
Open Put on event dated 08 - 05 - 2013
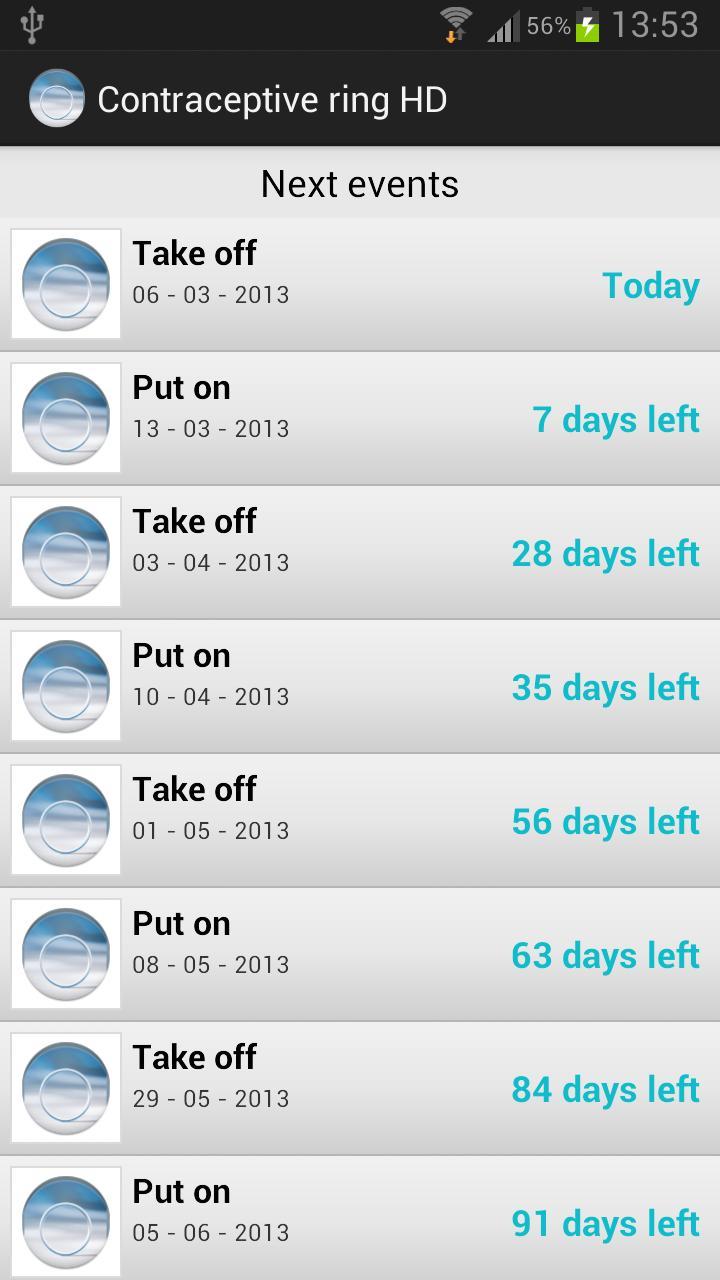(x=360, y=955)
